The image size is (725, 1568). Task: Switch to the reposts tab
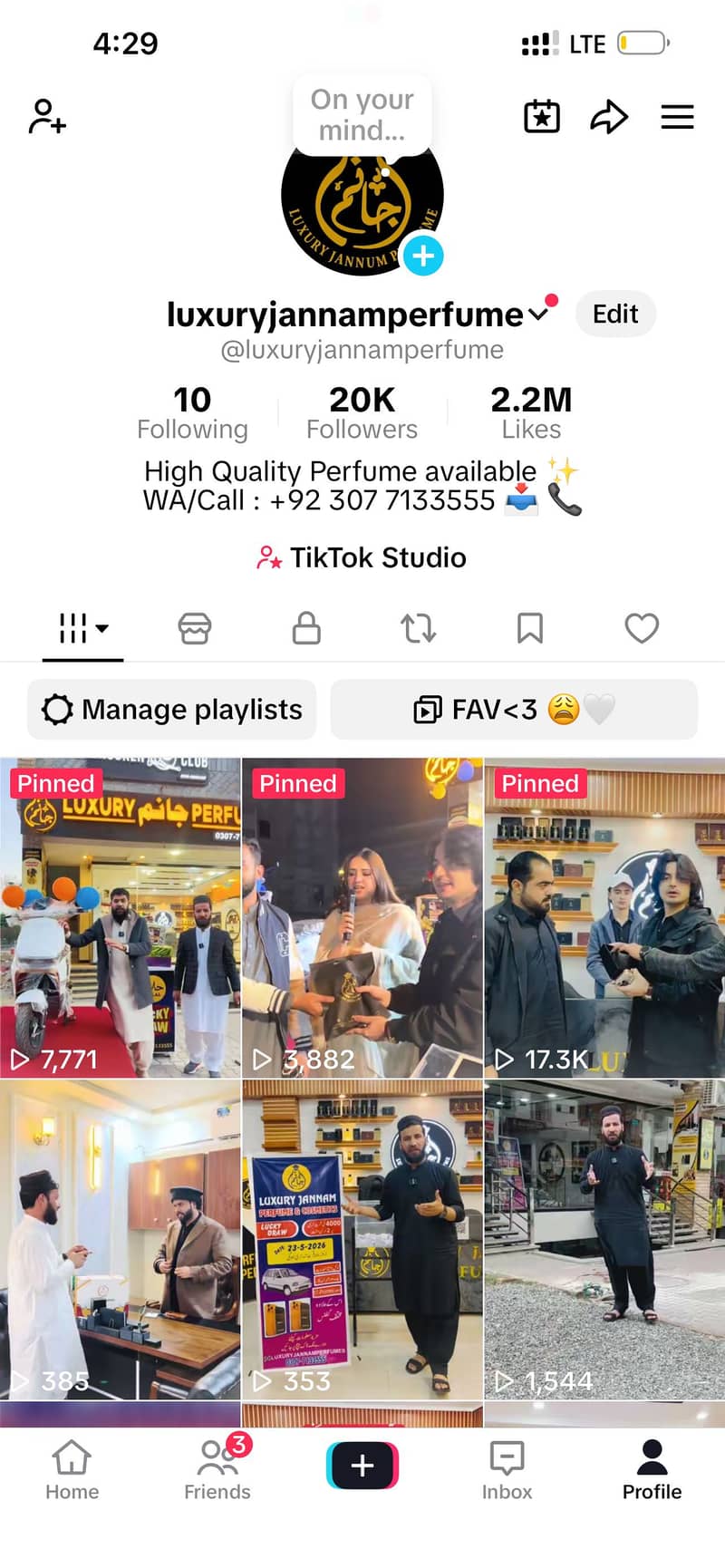tap(418, 628)
